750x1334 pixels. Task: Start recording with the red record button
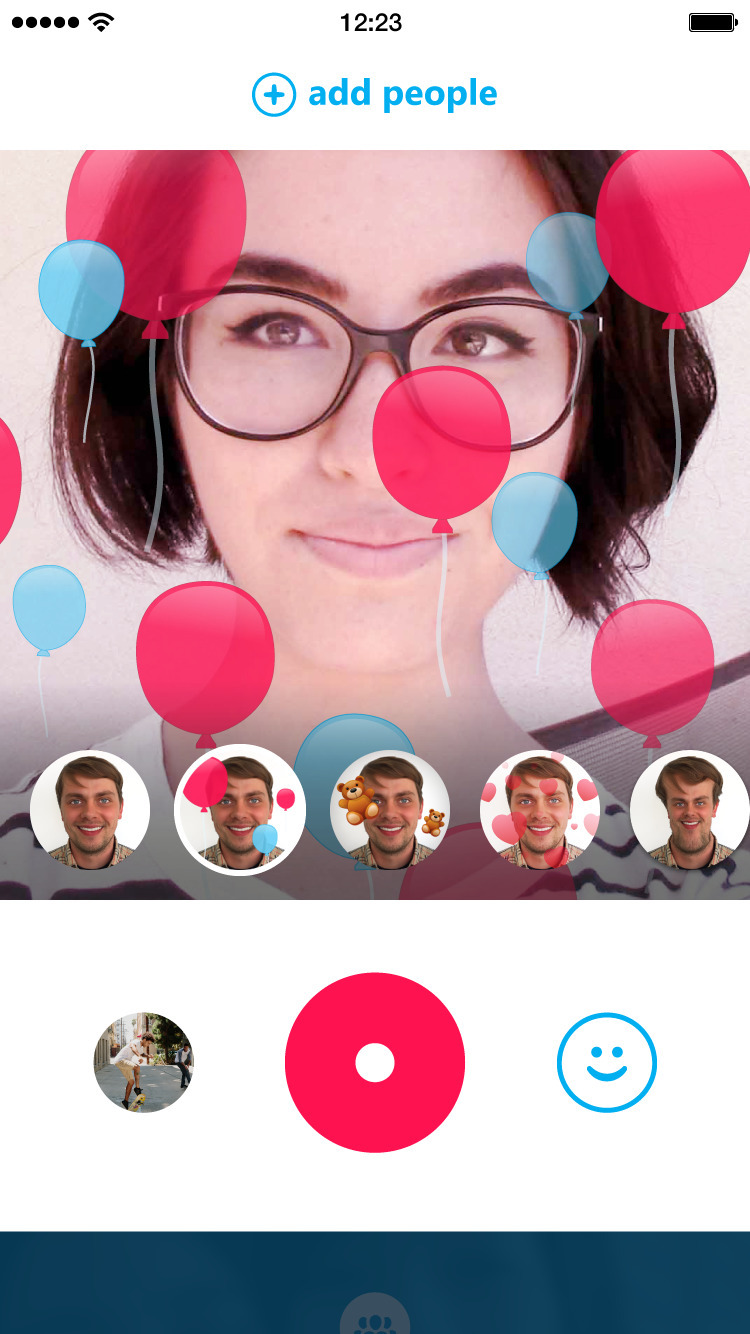point(375,1062)
